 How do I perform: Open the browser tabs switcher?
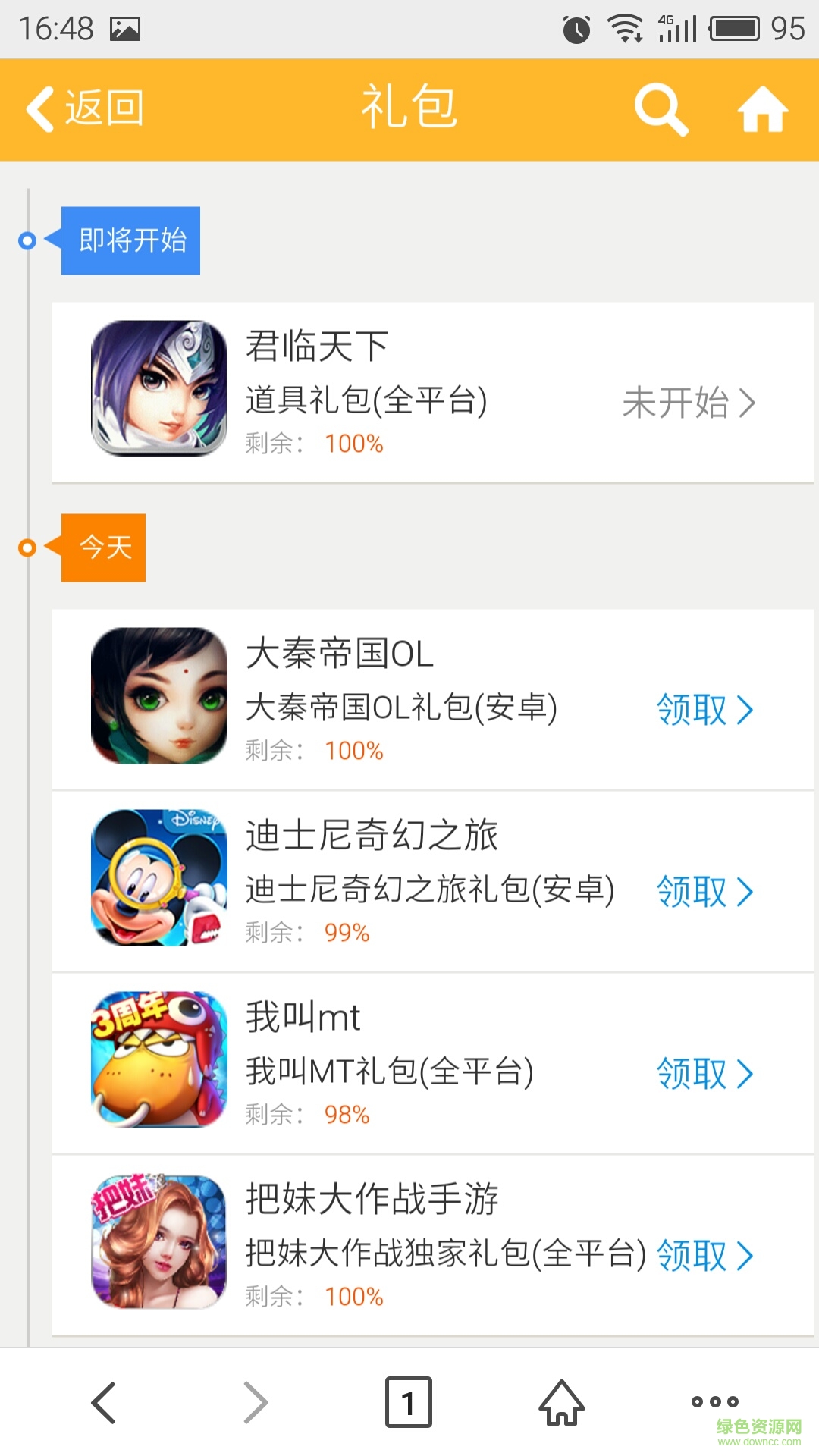[408, 1402]
